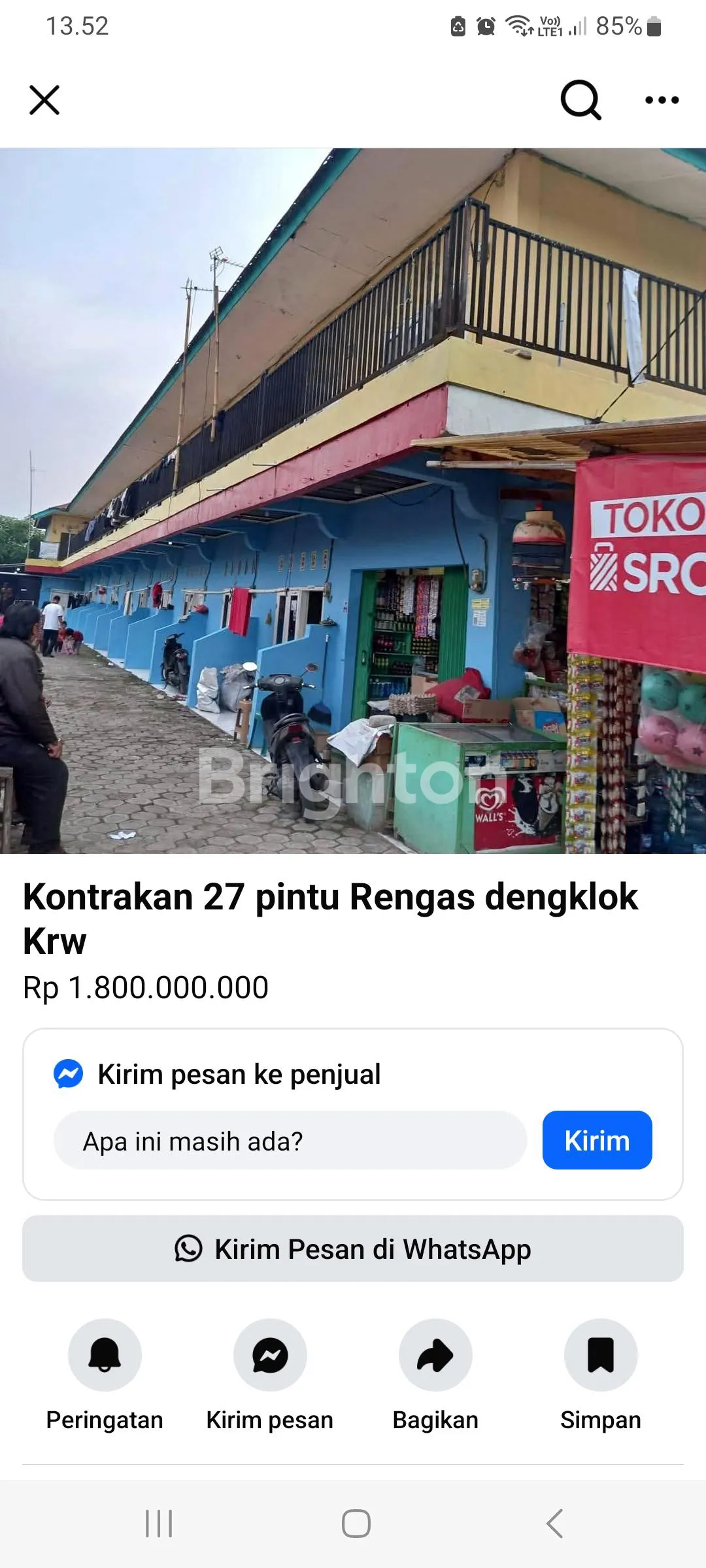This screenshot has width=706, height=1568.
Task: Open the search icon
Action: coord(580,100)
